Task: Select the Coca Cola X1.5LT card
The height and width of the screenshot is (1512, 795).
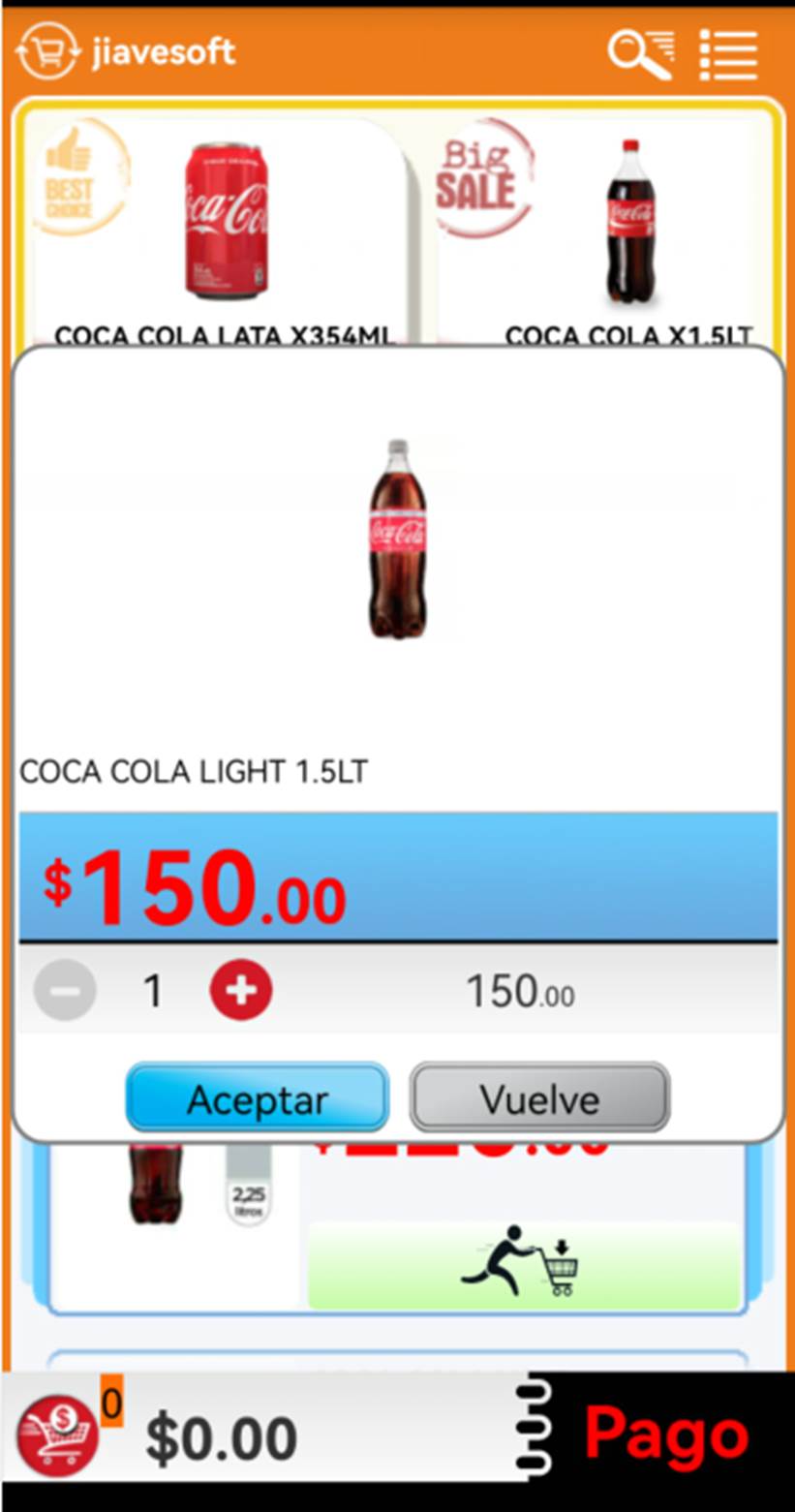Action: pos(600,232)
